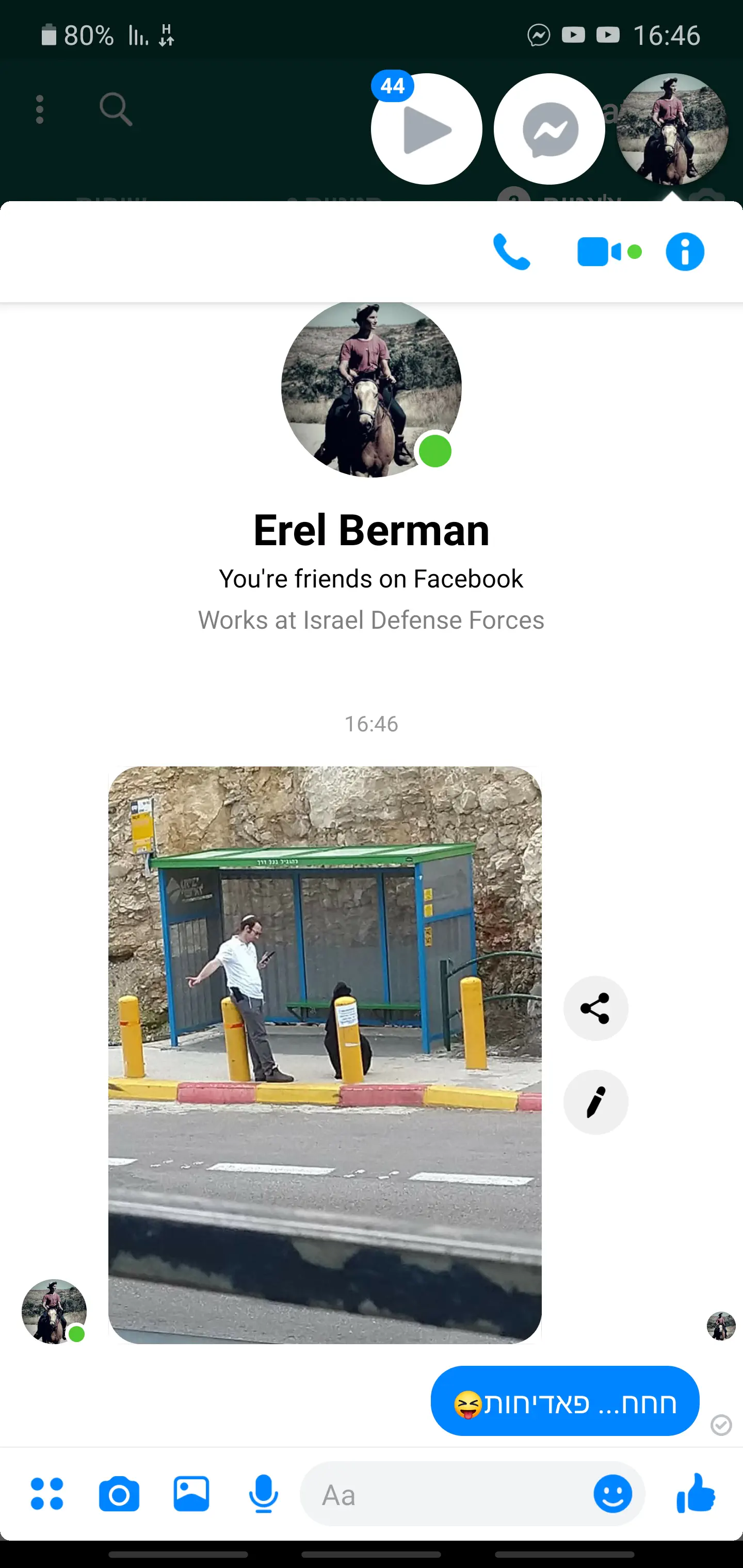
Task: Open the gallery image picker
Action: pos(191,1494)
